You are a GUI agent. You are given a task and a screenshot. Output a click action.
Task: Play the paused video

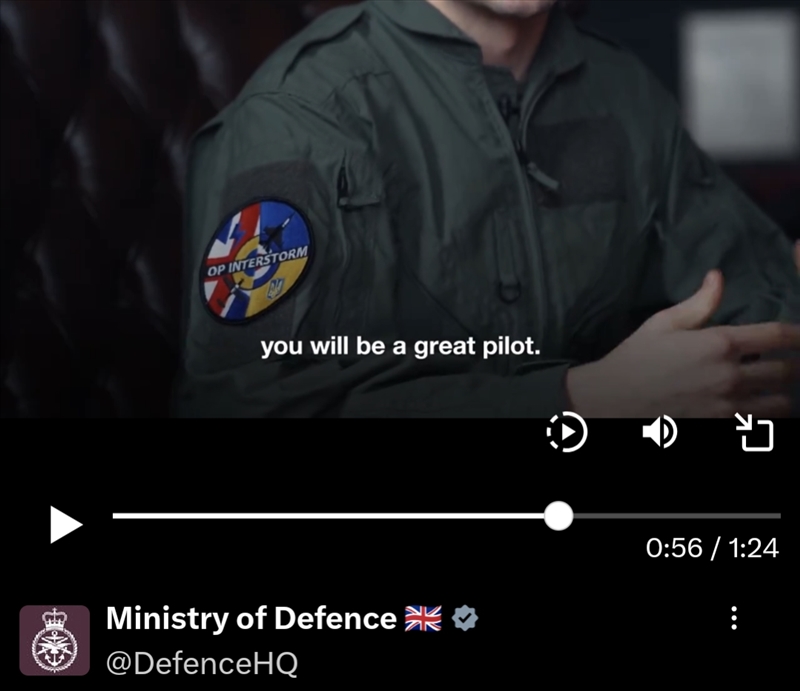[65, 524]
